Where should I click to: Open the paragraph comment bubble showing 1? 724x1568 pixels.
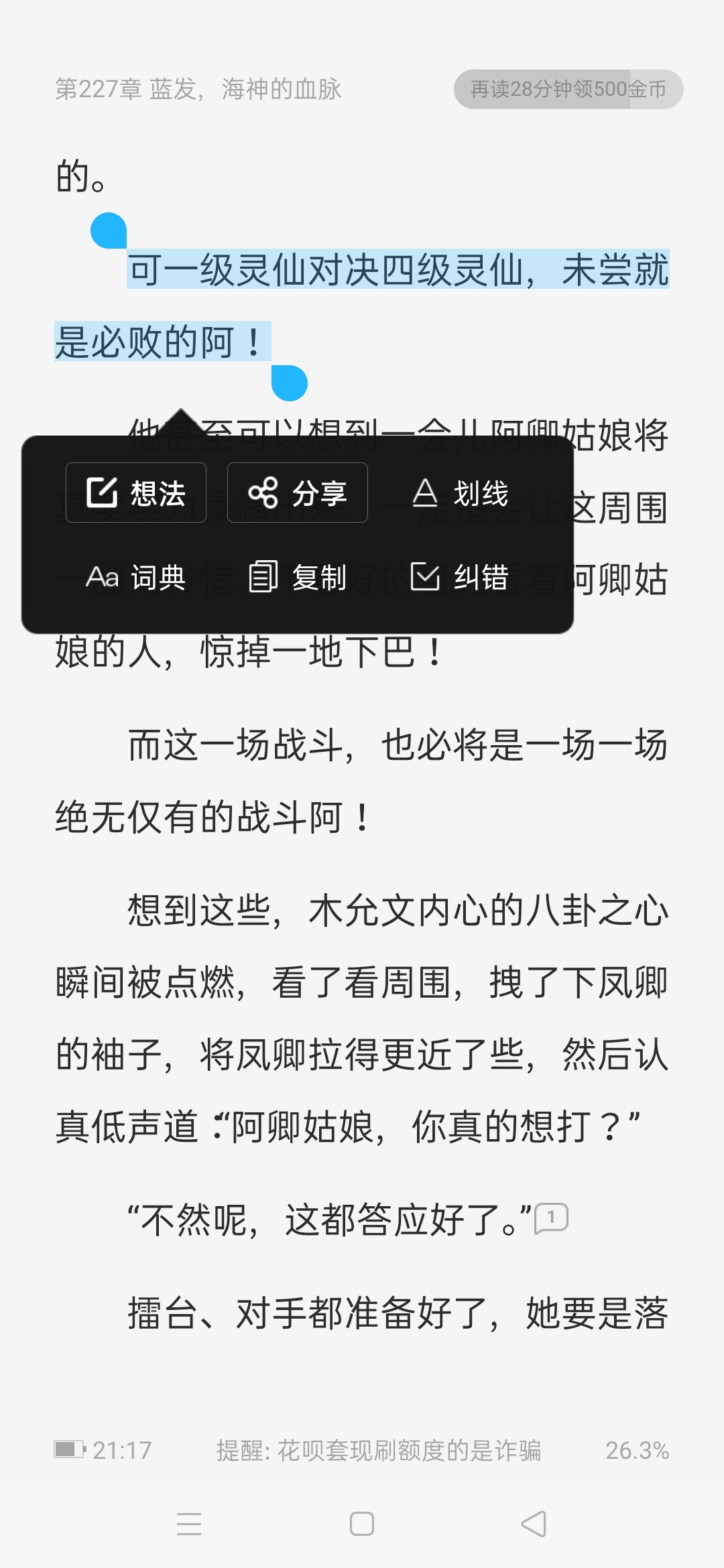click(x=551, y=1218)
